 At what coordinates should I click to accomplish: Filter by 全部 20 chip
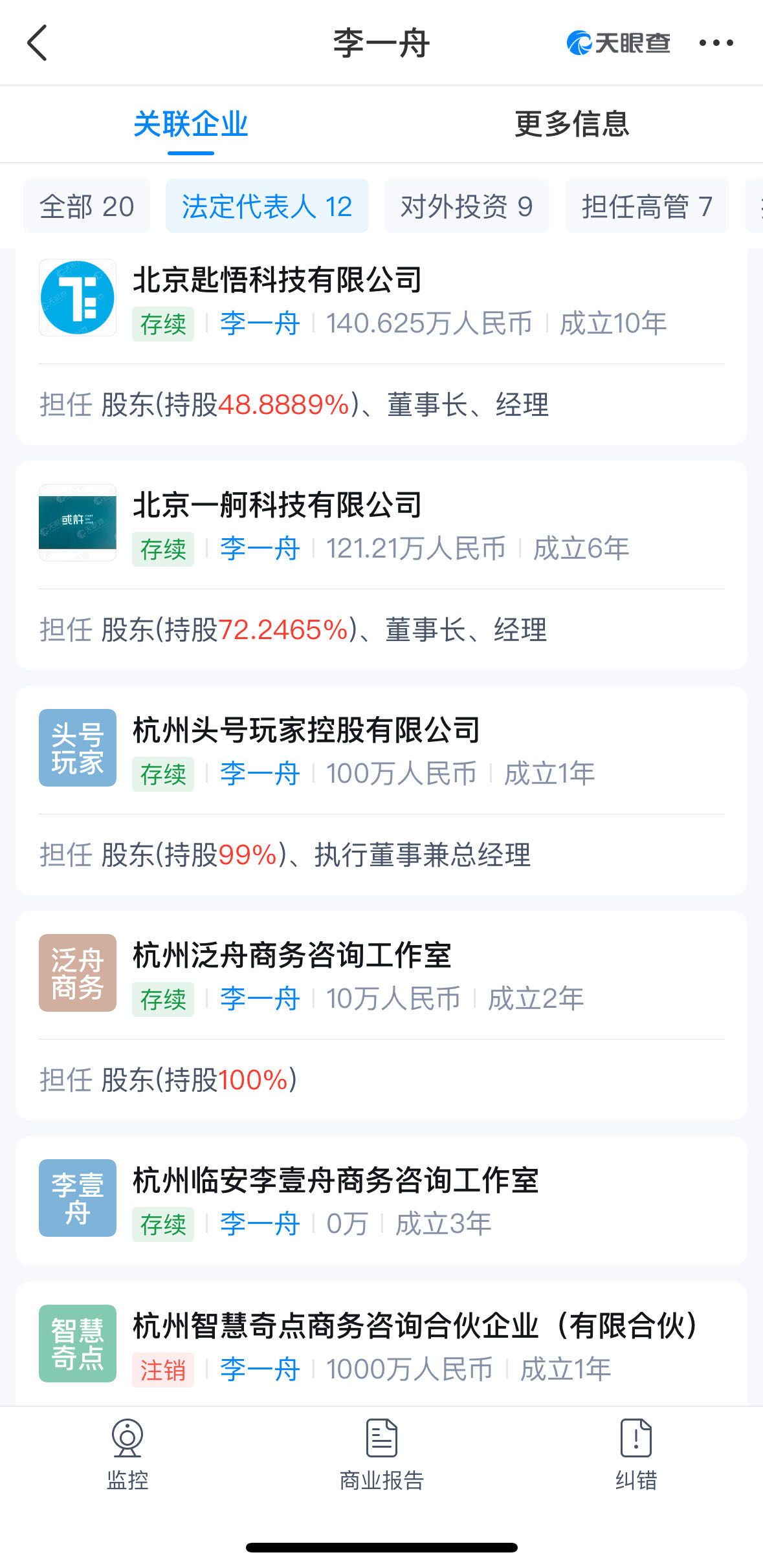tap(87, 207)
